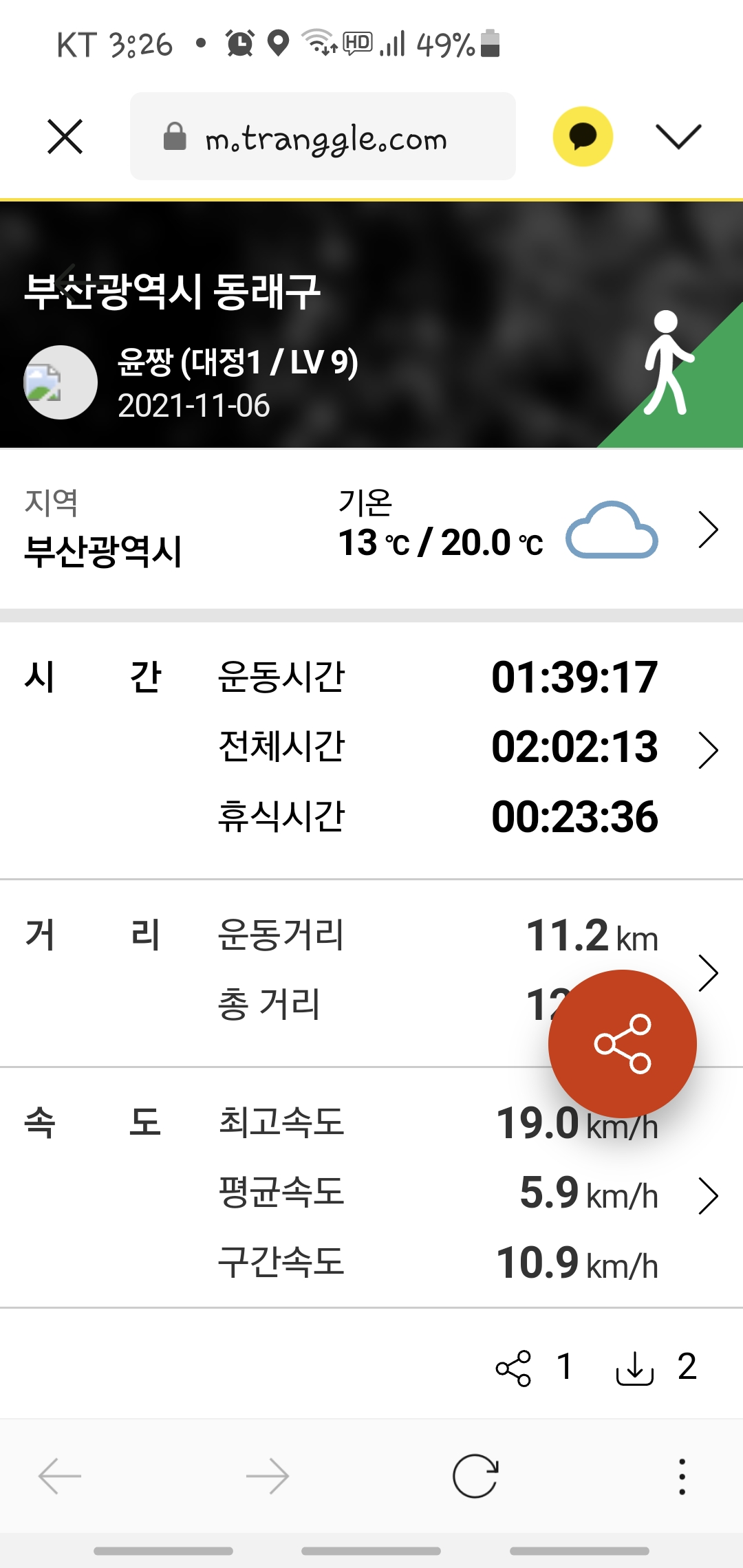Screen dimensions: 743x1568
Task: Tap the download icon beside count 2
Action: pos(634,1368)
